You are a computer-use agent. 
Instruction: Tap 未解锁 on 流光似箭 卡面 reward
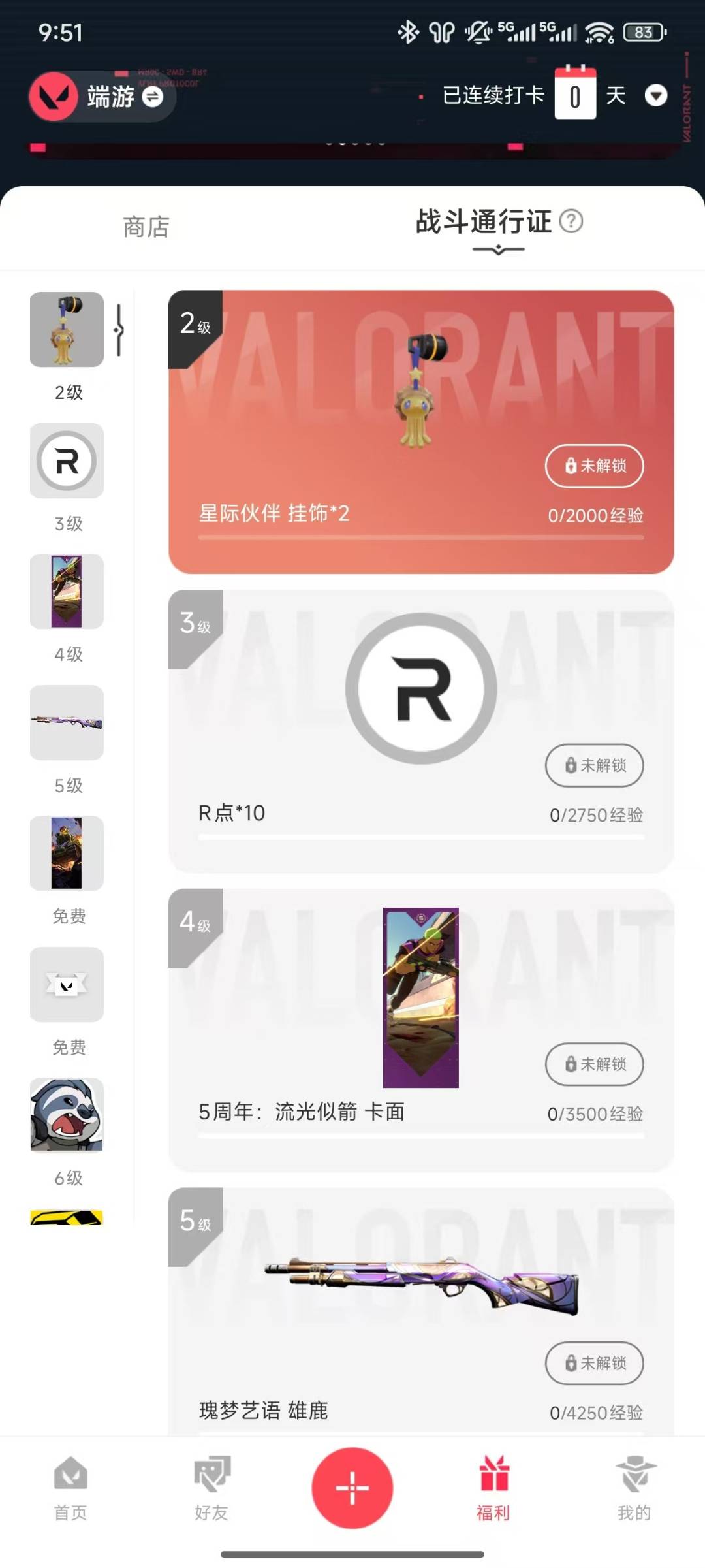click(x=594, y=1064)
